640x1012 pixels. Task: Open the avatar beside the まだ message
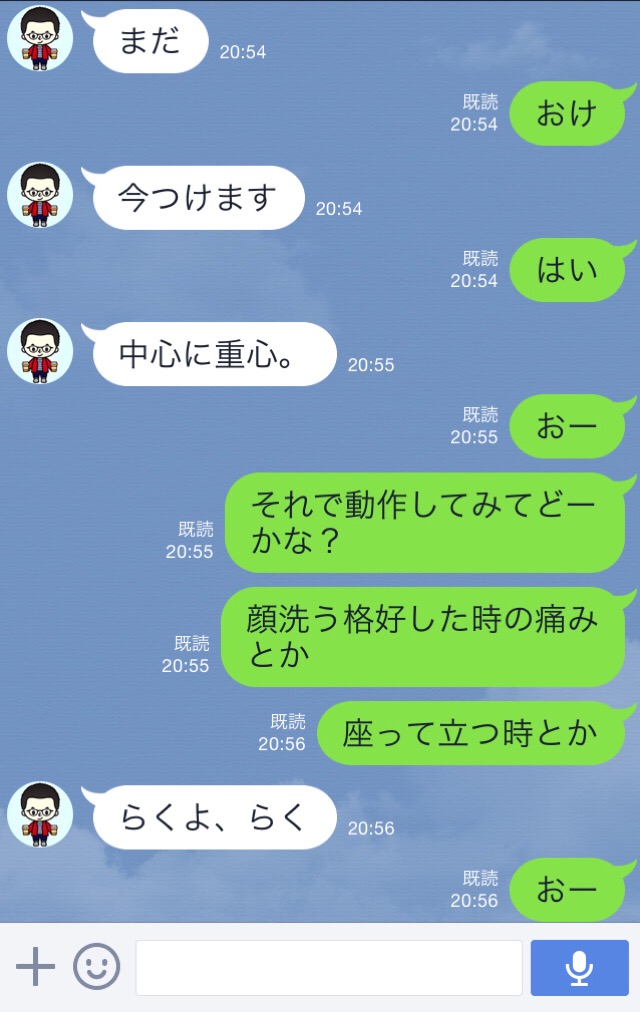(x=40, y=38)
